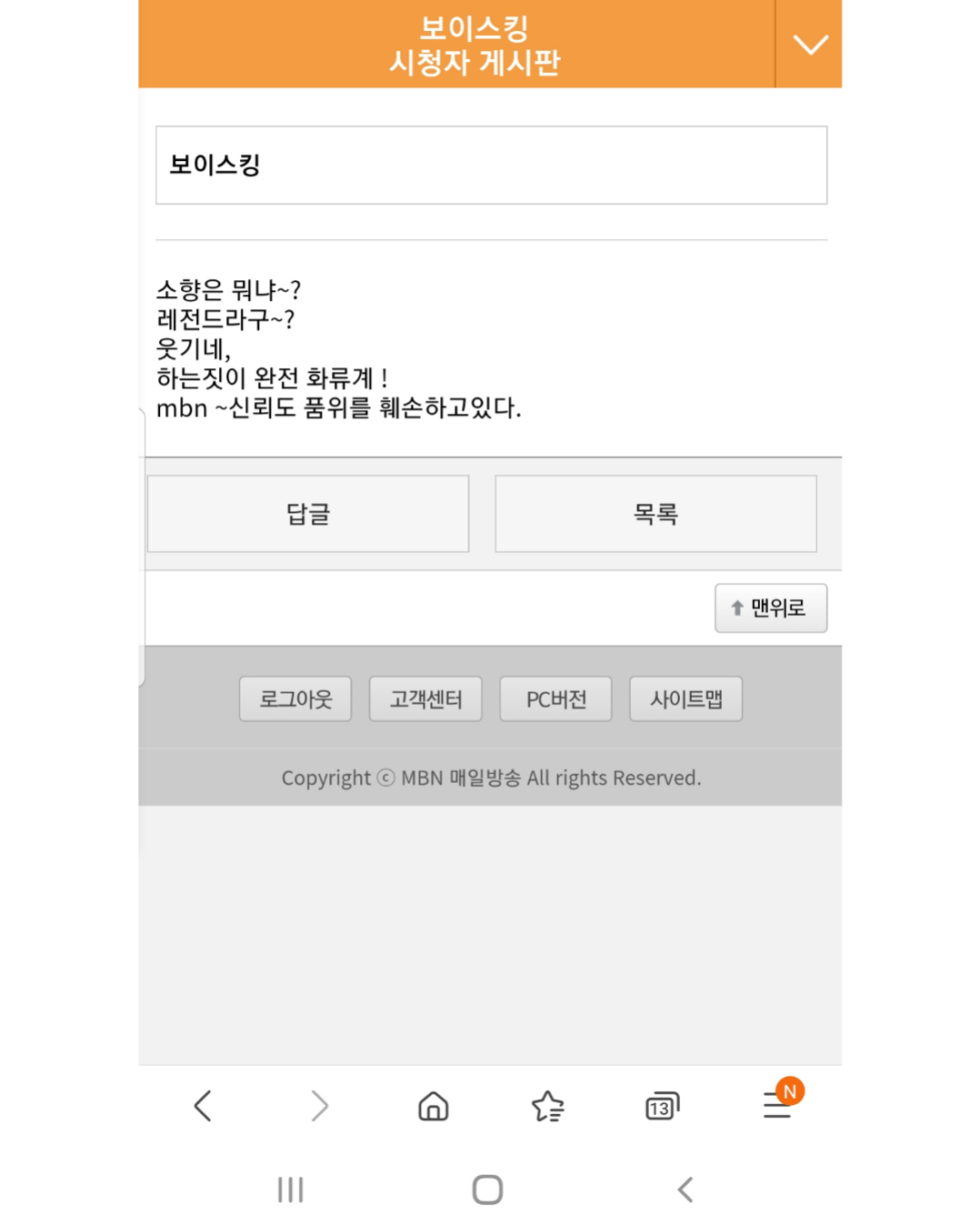Image resolution: width=980 pixels, height=1225 pixels.
Task: Tap the system home button
Action: 487,1189
